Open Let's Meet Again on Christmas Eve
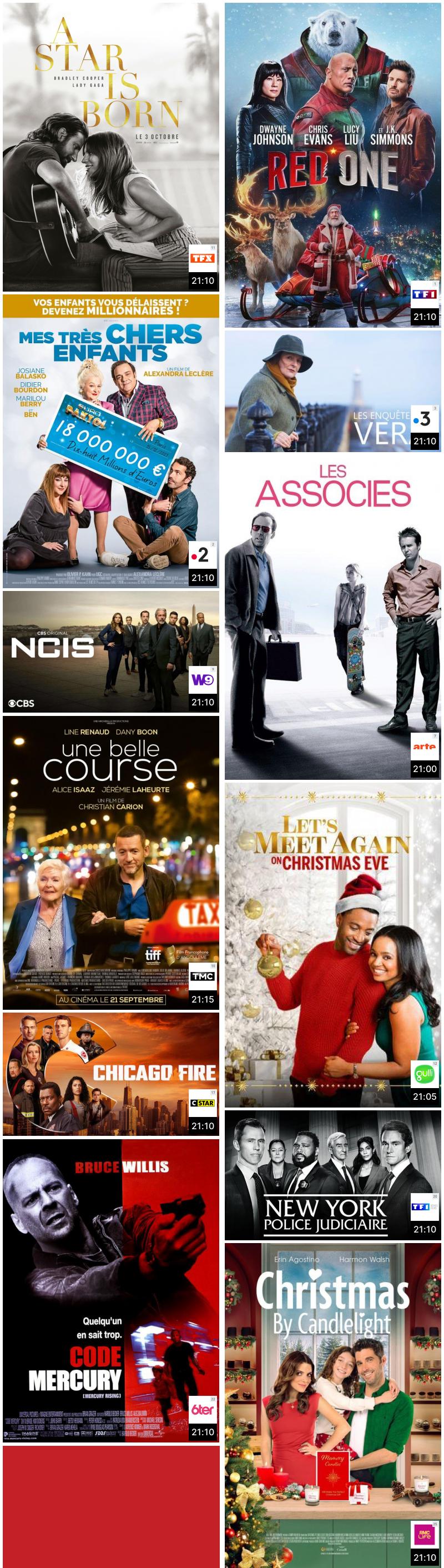This screenshot has width=444, height=1568. [332, 945]
